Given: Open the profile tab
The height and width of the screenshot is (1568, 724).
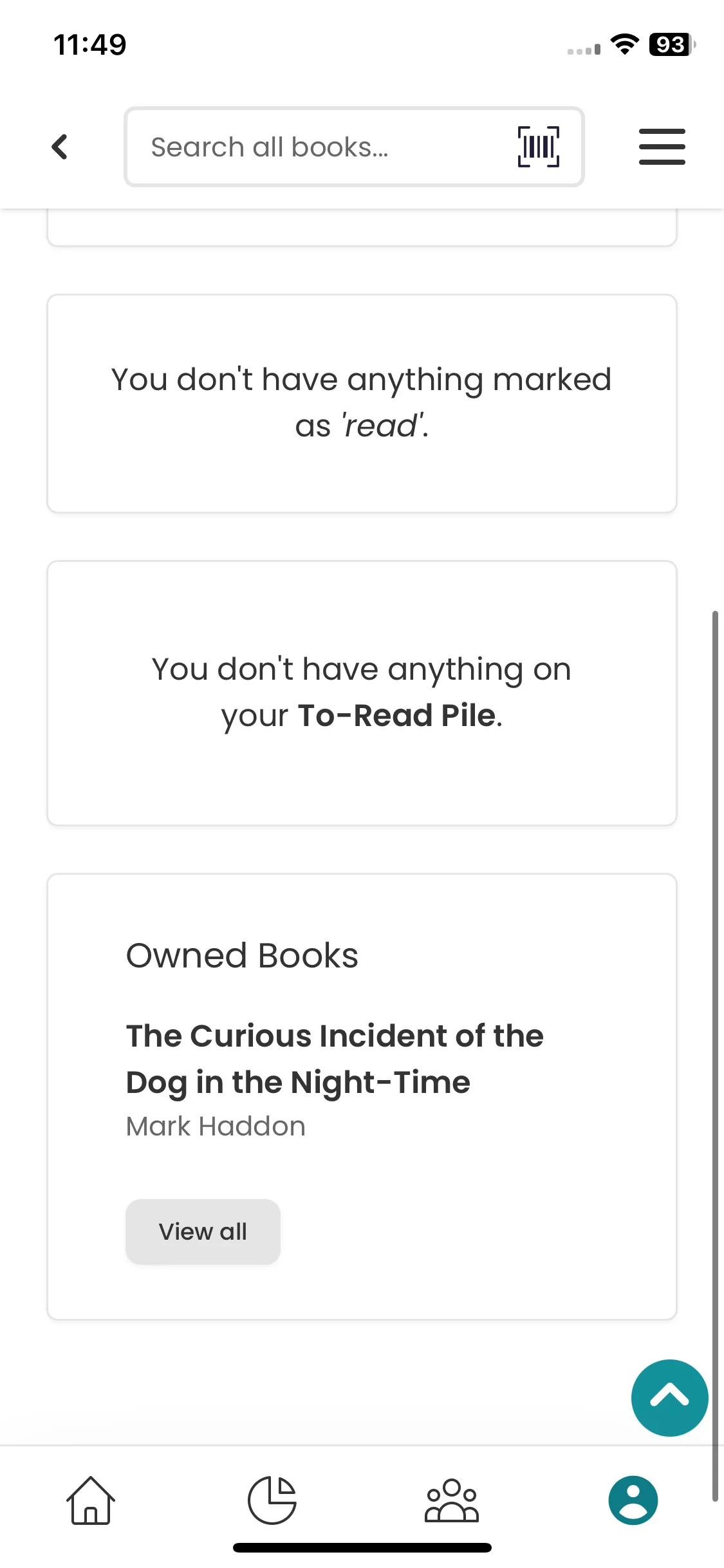Looking at the screenshot, I should [x=633, y=1500].
